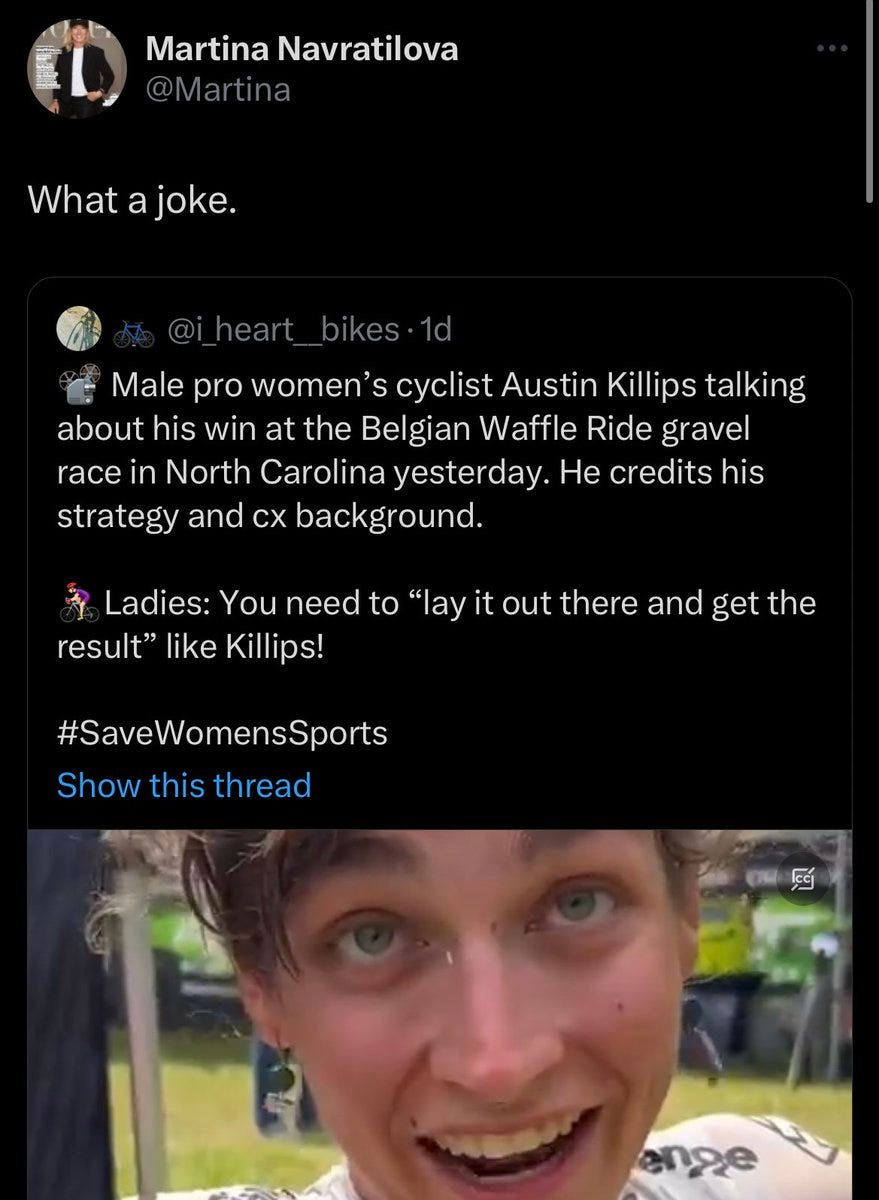The image size is (879, 1200).
Task: Open the tweet's three-dot overflow menu
Action: coord(831,48)
